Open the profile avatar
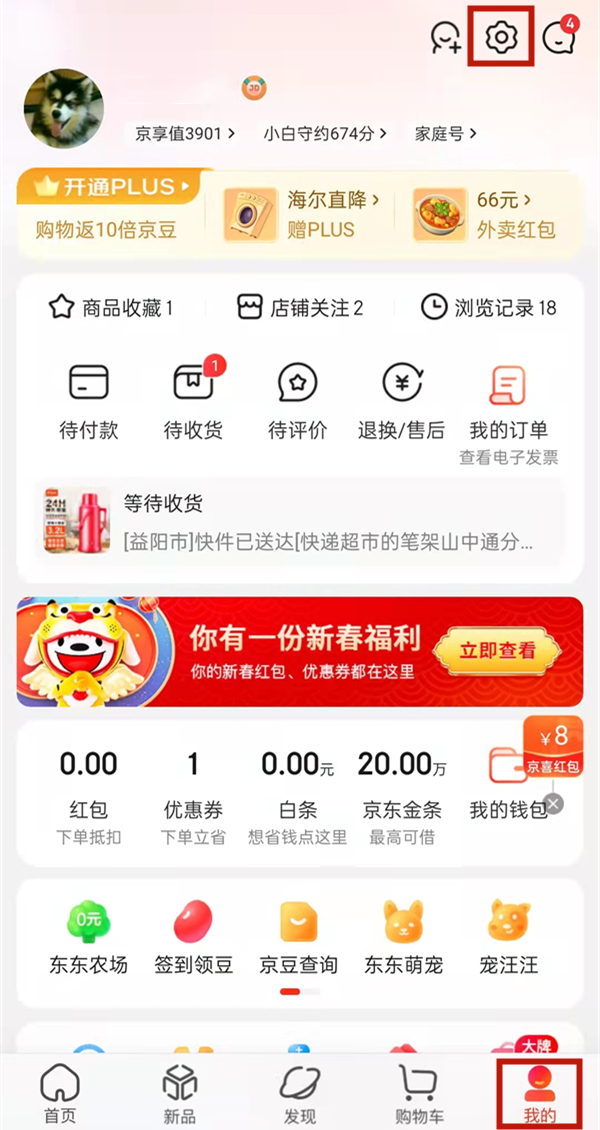This screenshot has width=600, height=1130. pos(63,108)
